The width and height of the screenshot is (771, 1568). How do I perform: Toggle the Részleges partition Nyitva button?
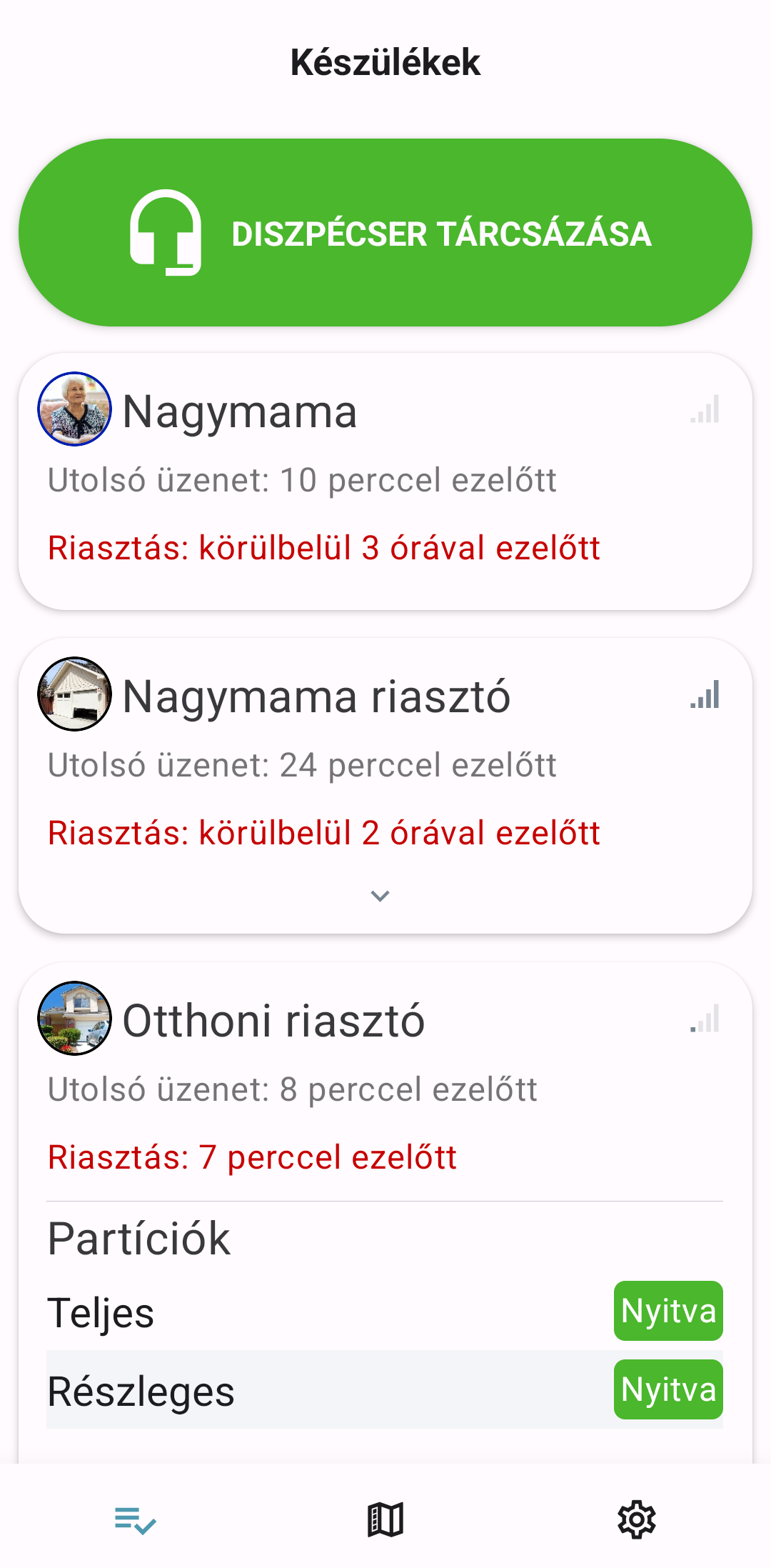pos(668,1389)
